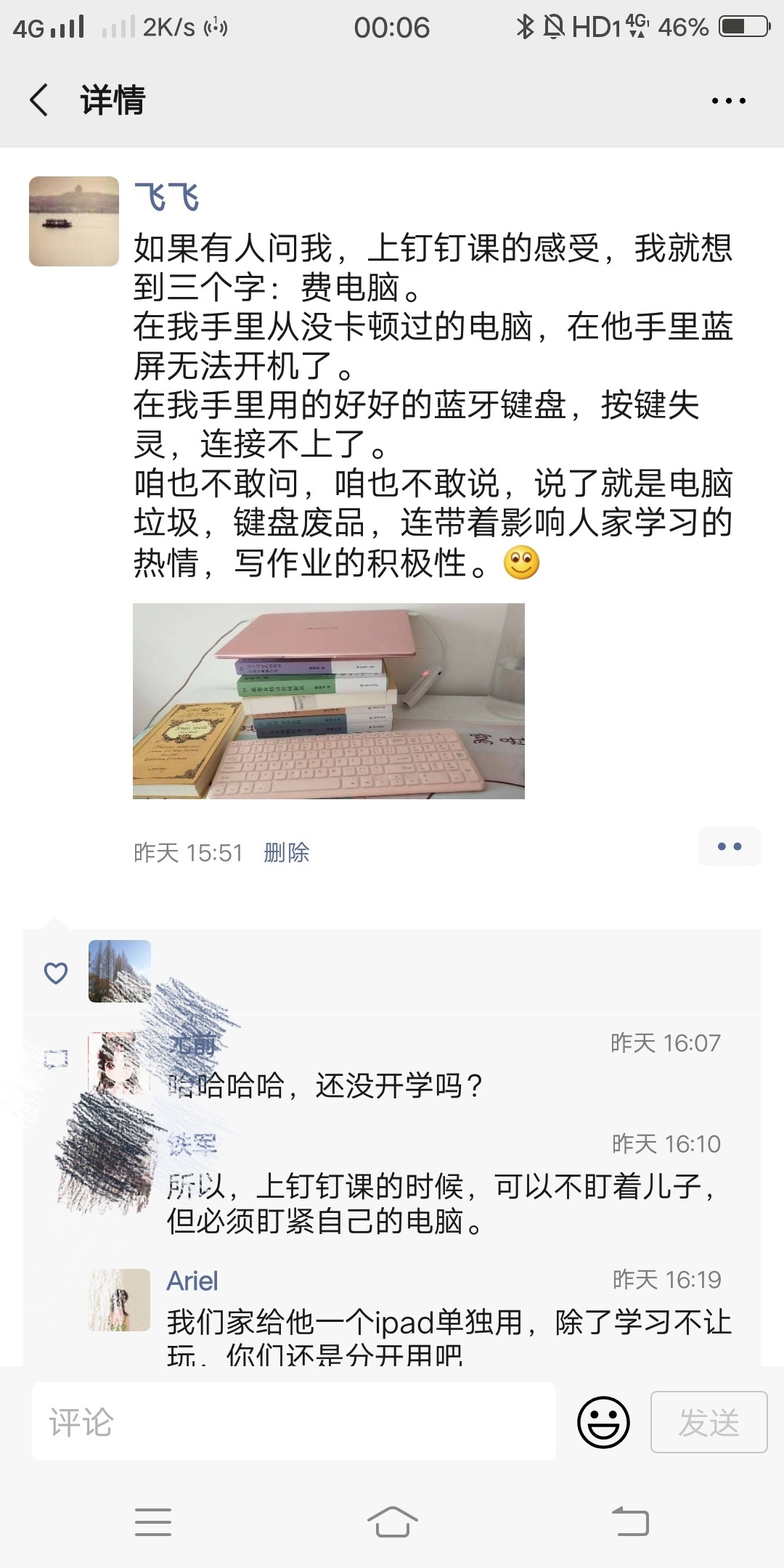This screenshot has height=1568, width=784.
Task: Send the comment with 发送
Action: click(x=709, y=1422)
